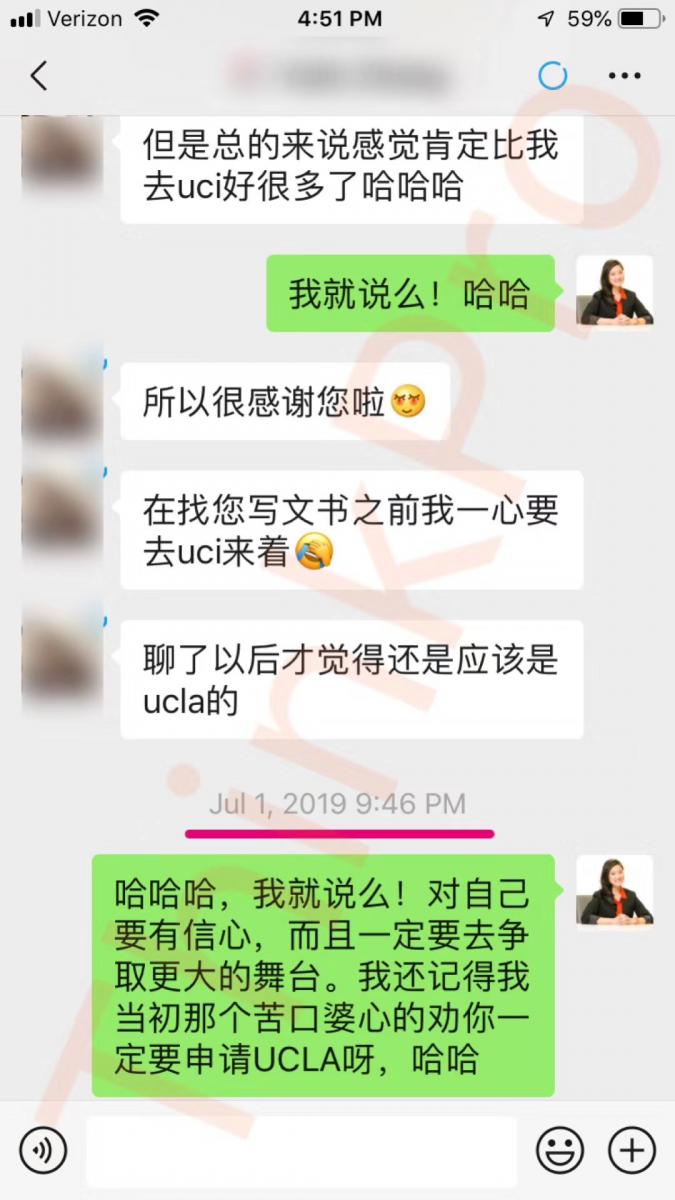Open the three-dot more options menu
Image resolution: width=675 pixels, height=1200 pixels.
(625, 76)
